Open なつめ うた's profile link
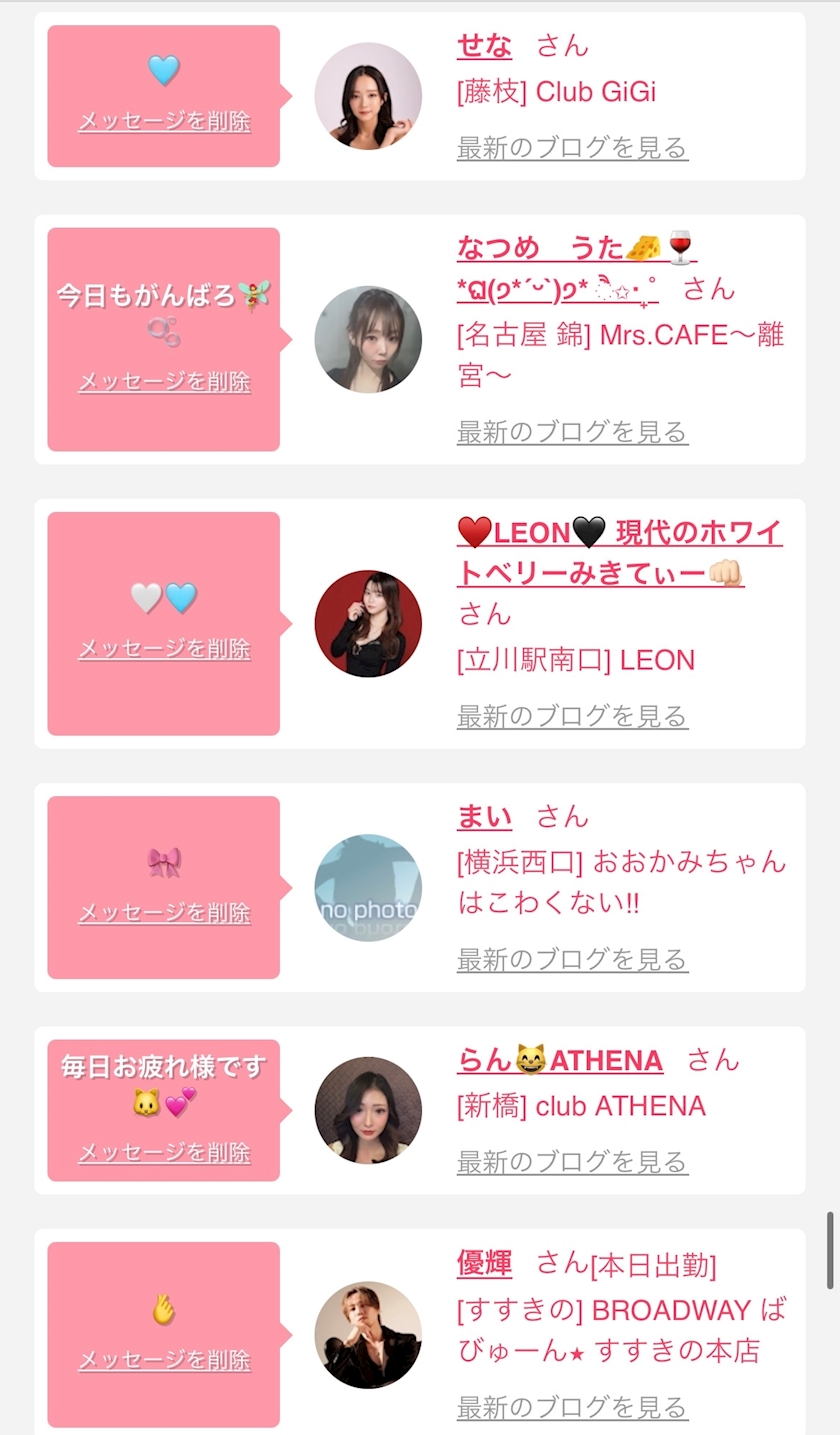 click(577, 267)
